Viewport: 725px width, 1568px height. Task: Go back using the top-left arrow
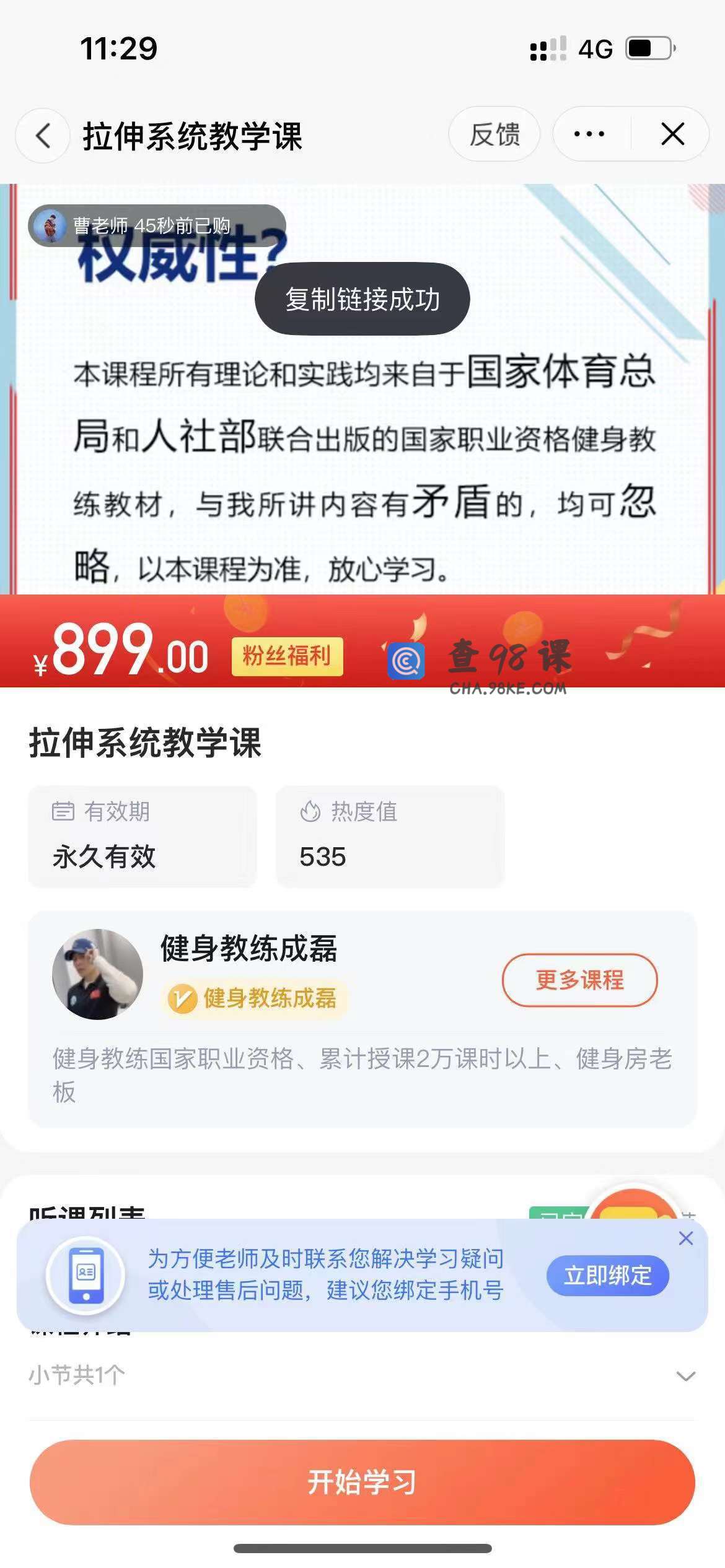click(42, 136)
